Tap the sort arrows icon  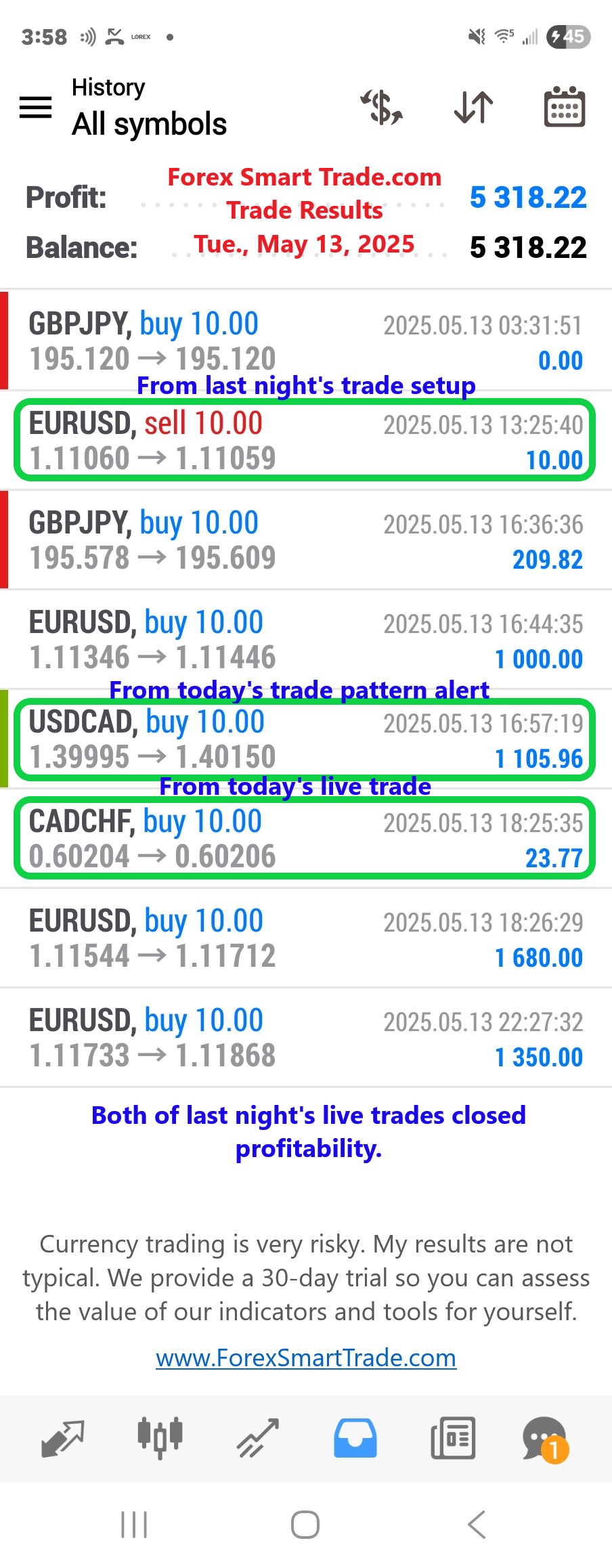(473, 107)
